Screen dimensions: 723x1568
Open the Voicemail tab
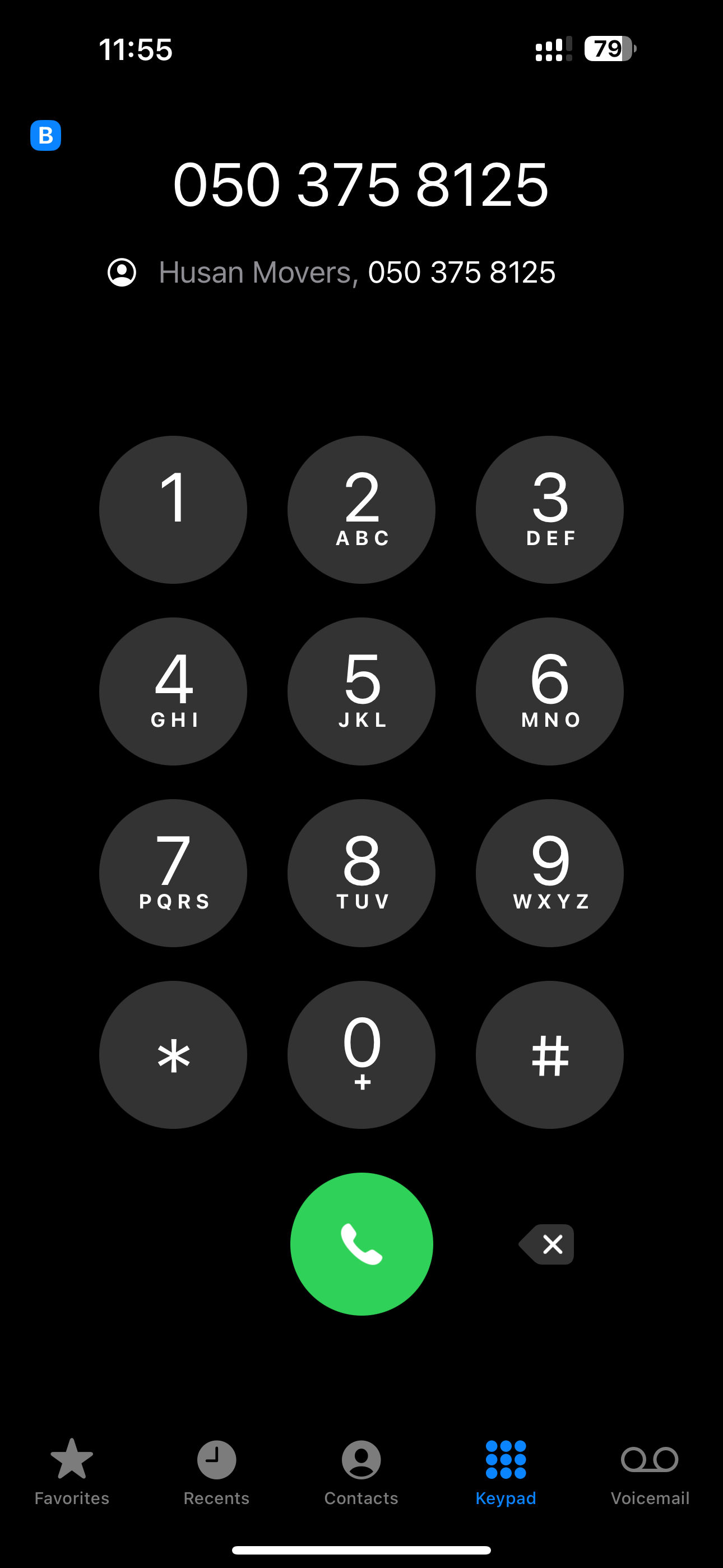(x=650, y=1472)
